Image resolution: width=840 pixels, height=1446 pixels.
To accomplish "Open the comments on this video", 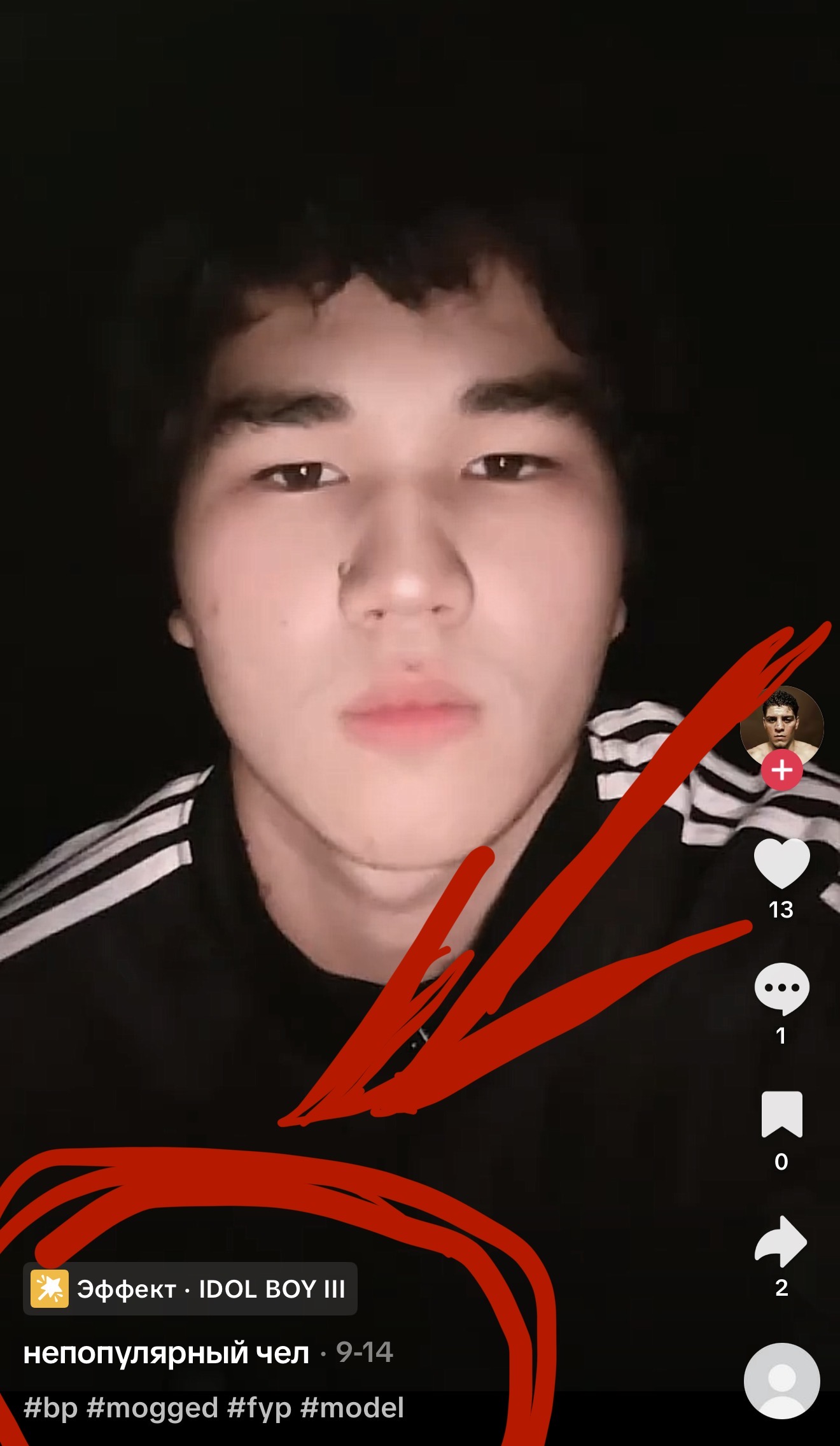I will click(x=781, y=989).
